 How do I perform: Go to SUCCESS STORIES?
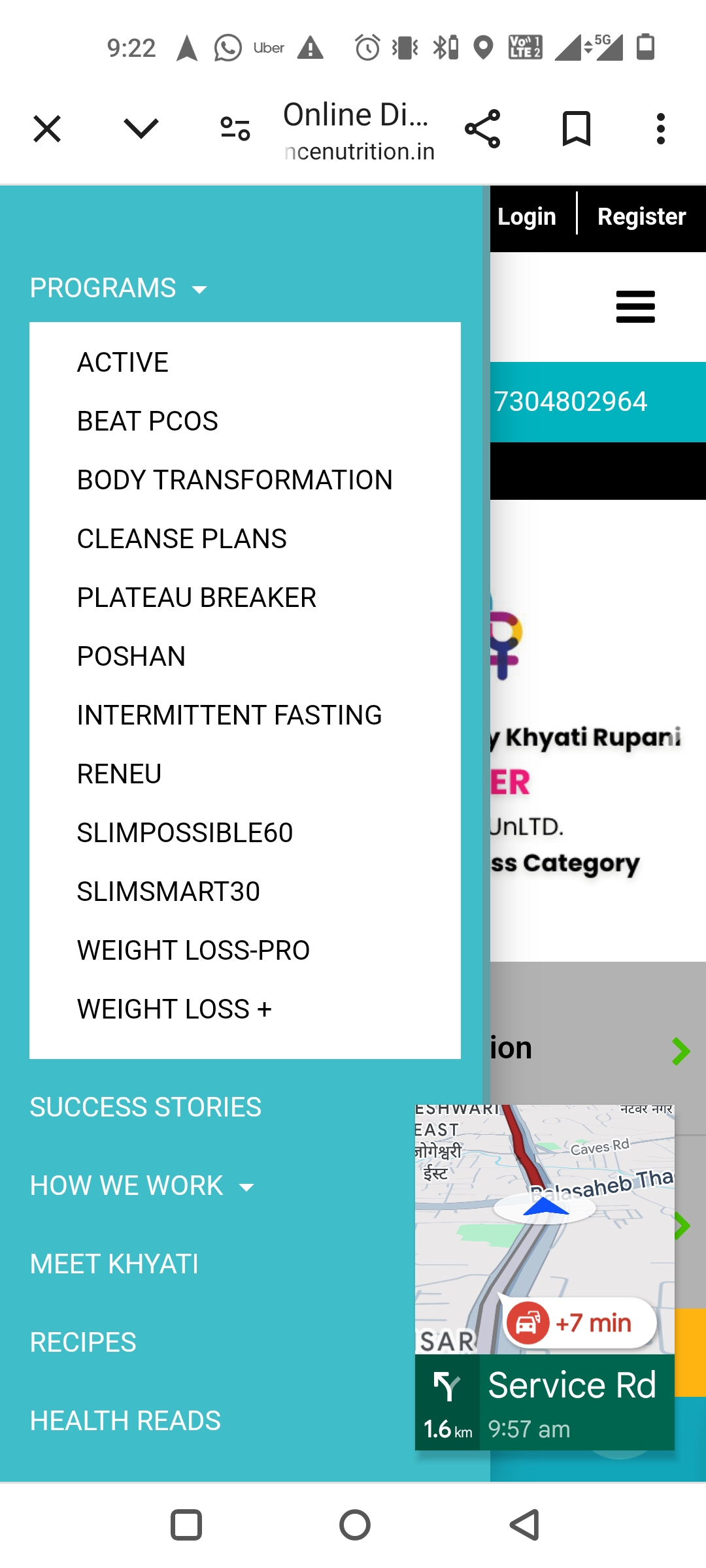point(146,1107)
